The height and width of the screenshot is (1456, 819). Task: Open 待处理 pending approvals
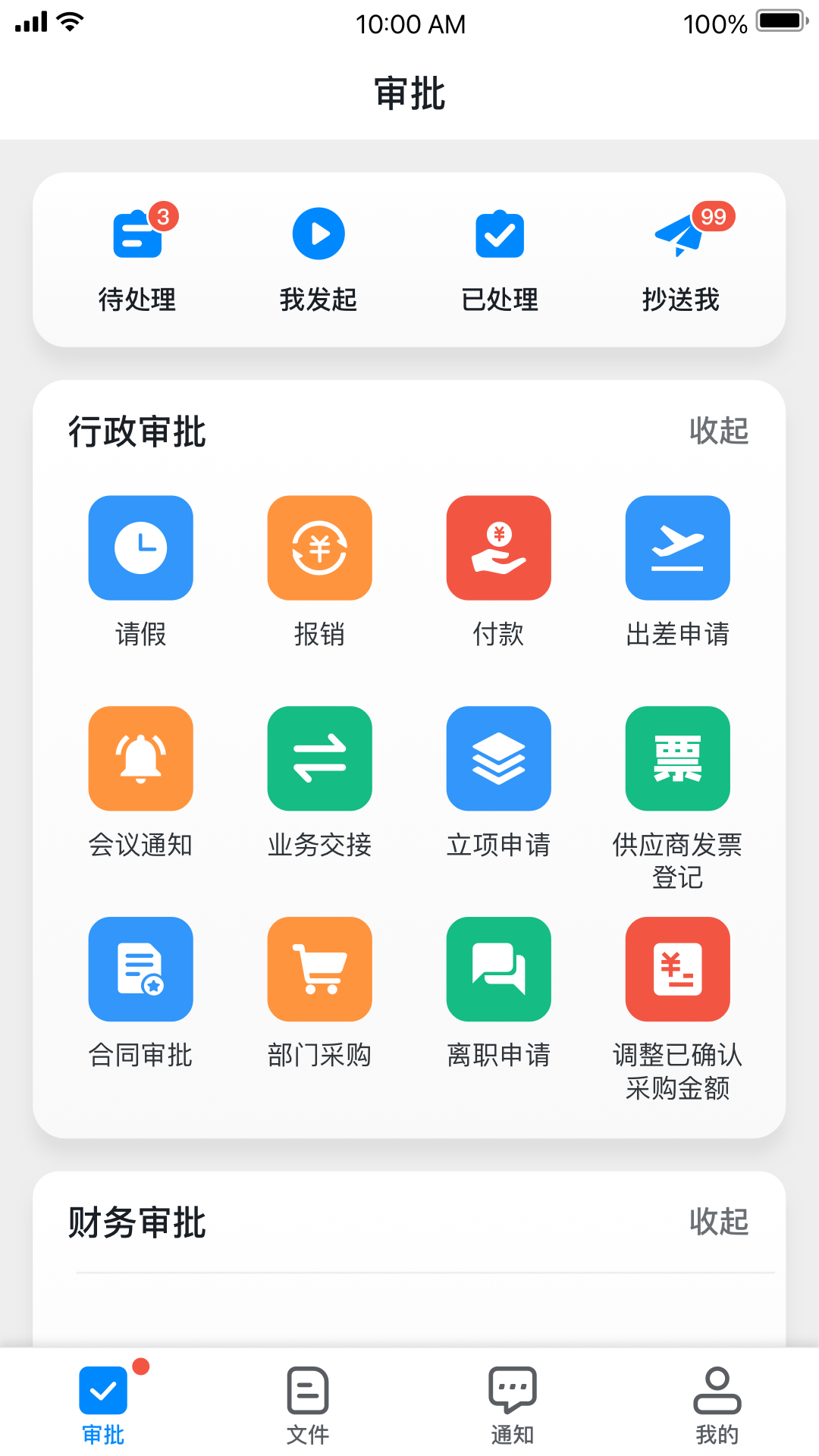click(x=137, y=259)
